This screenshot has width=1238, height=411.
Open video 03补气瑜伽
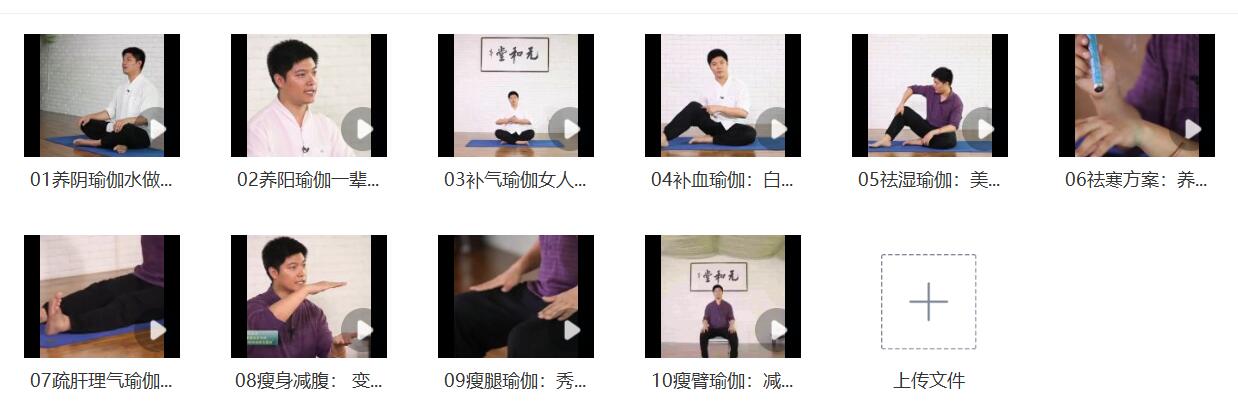tap(515, 96)
